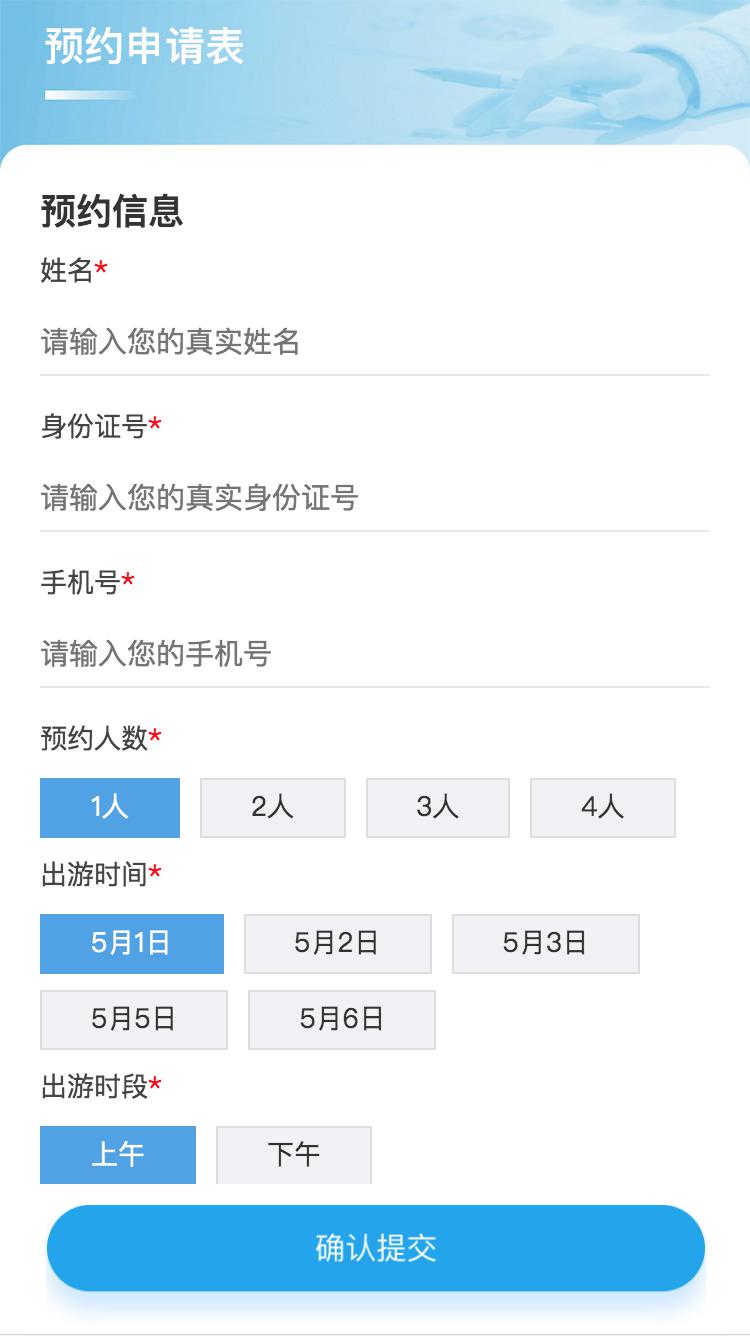Select 5月1日 as travel date
Viewport: 750px width, 1336px height.
coord(132,943)
